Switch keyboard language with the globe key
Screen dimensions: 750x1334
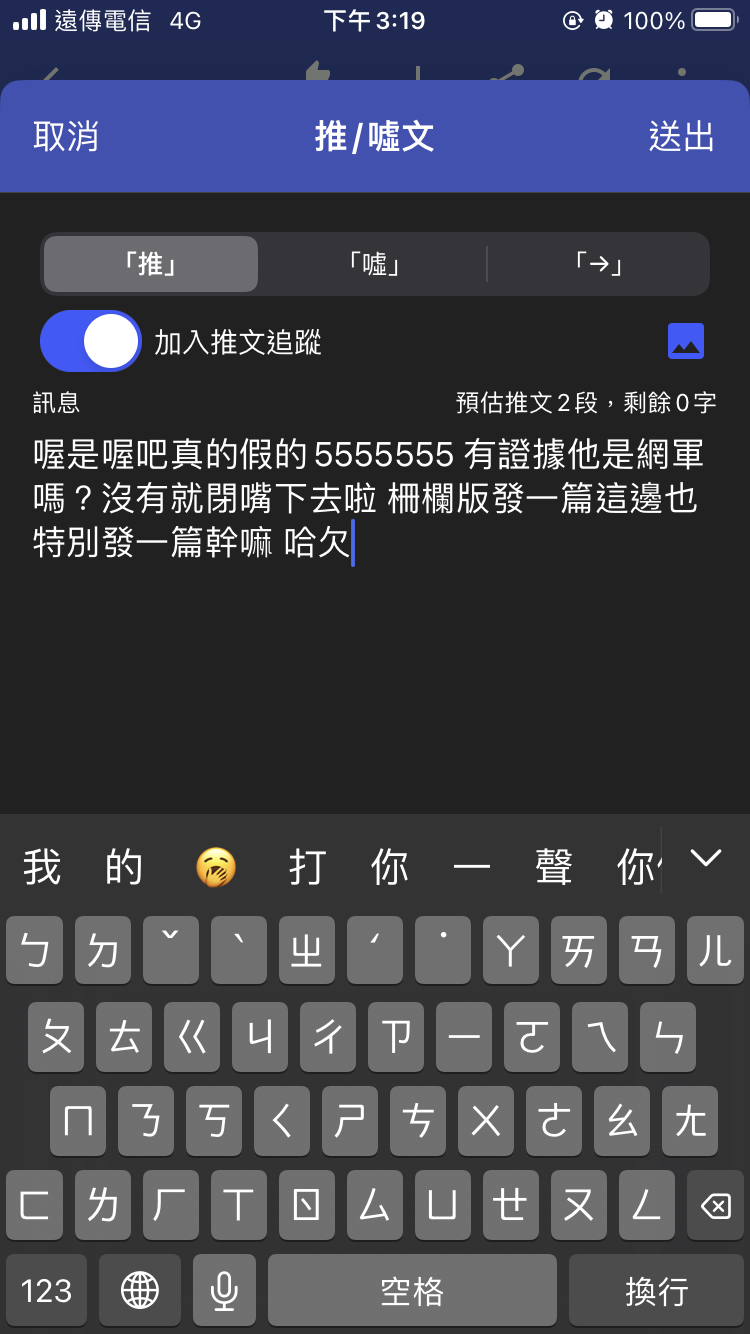point(140,1291)
